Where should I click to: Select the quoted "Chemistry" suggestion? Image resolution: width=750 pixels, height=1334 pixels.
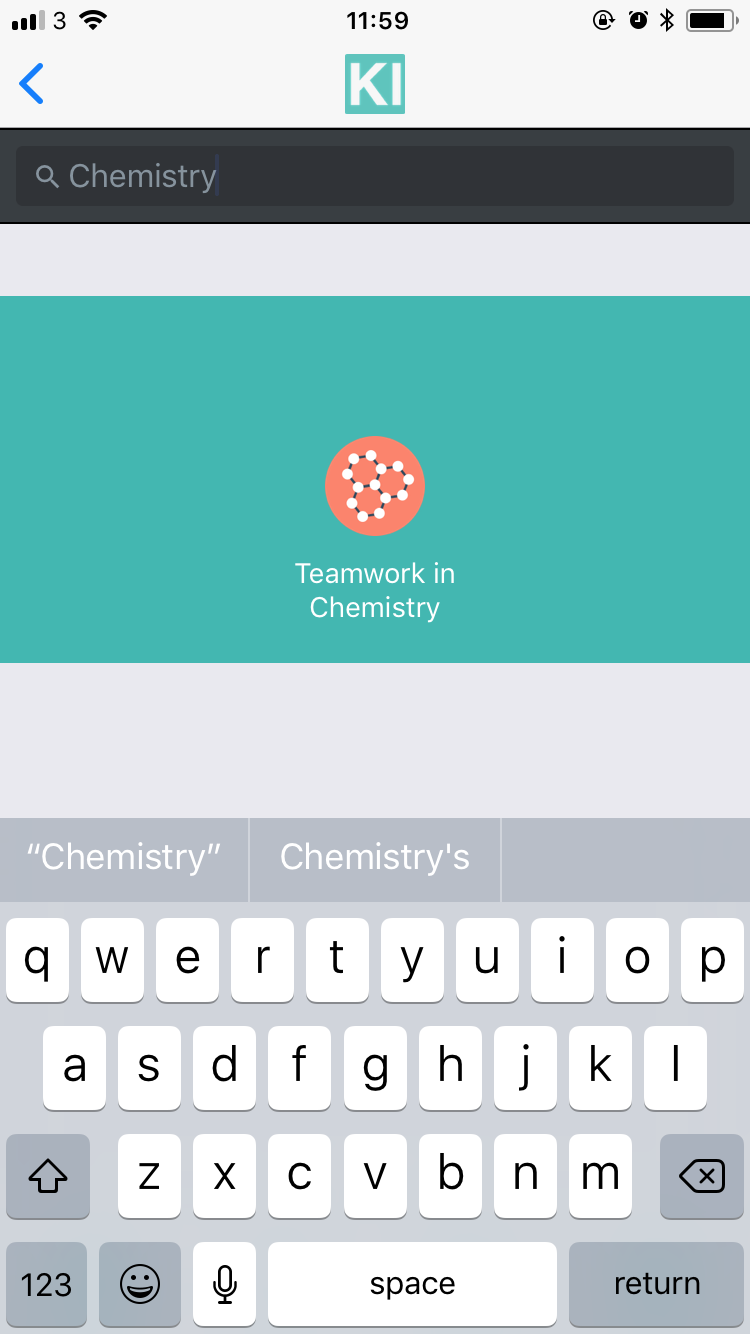[124, 857]
